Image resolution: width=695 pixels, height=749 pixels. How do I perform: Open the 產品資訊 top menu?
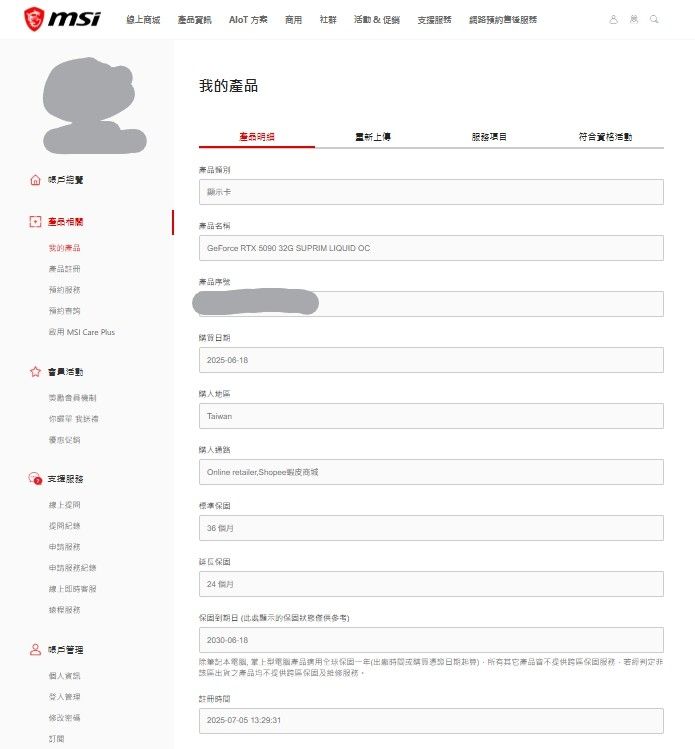[194, 20]
